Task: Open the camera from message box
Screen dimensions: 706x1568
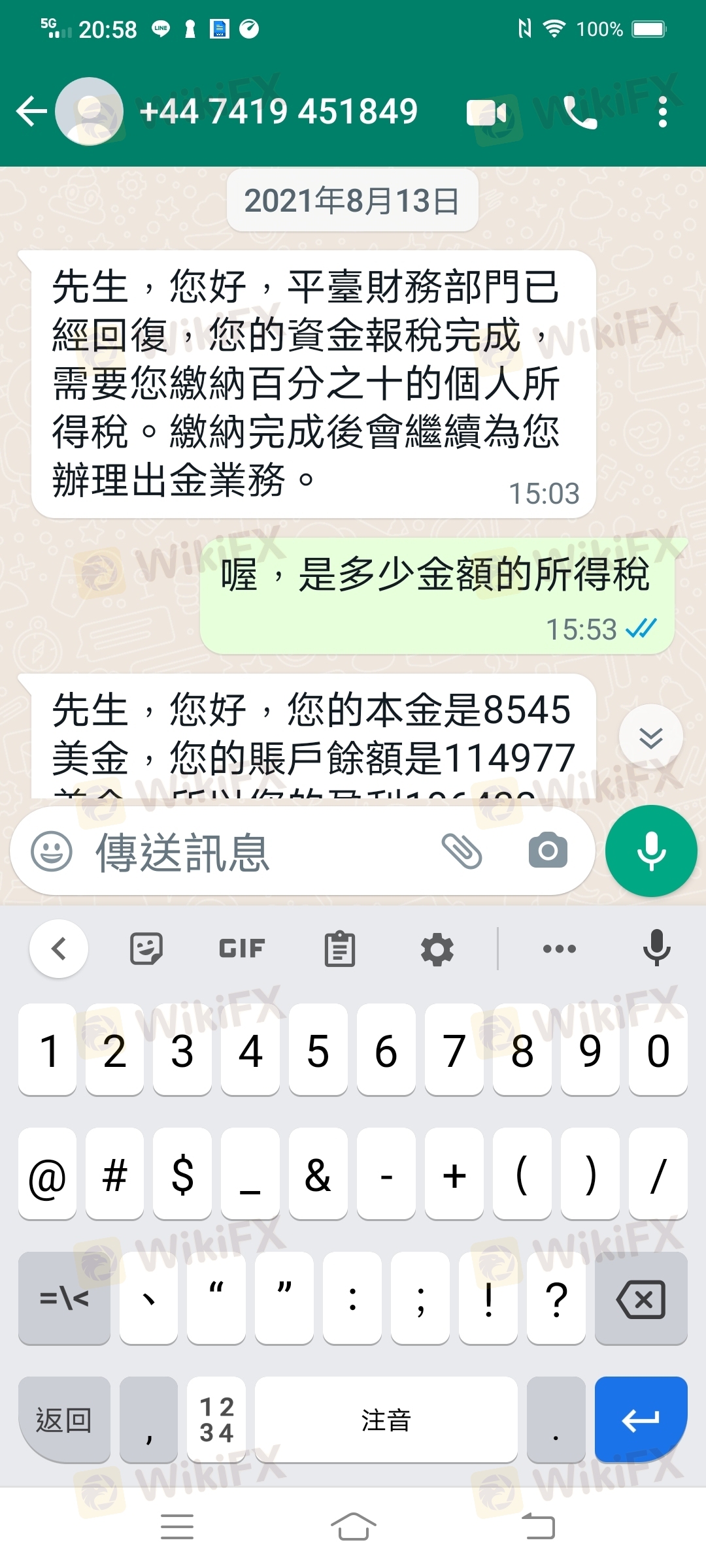Action: pyautogui.click(x=548, y=851)
